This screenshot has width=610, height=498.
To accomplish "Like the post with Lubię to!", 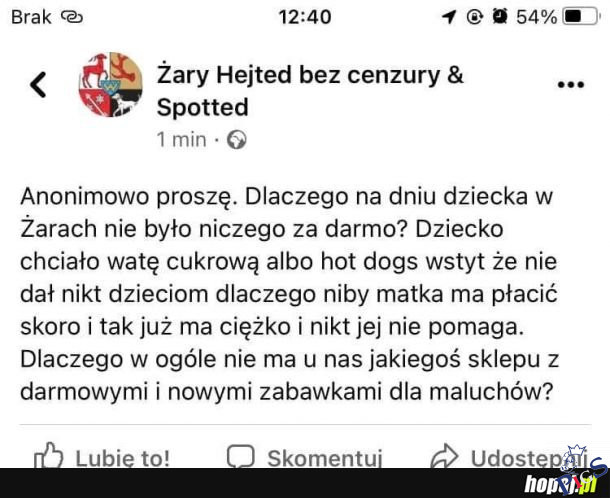I will [102, 458].
